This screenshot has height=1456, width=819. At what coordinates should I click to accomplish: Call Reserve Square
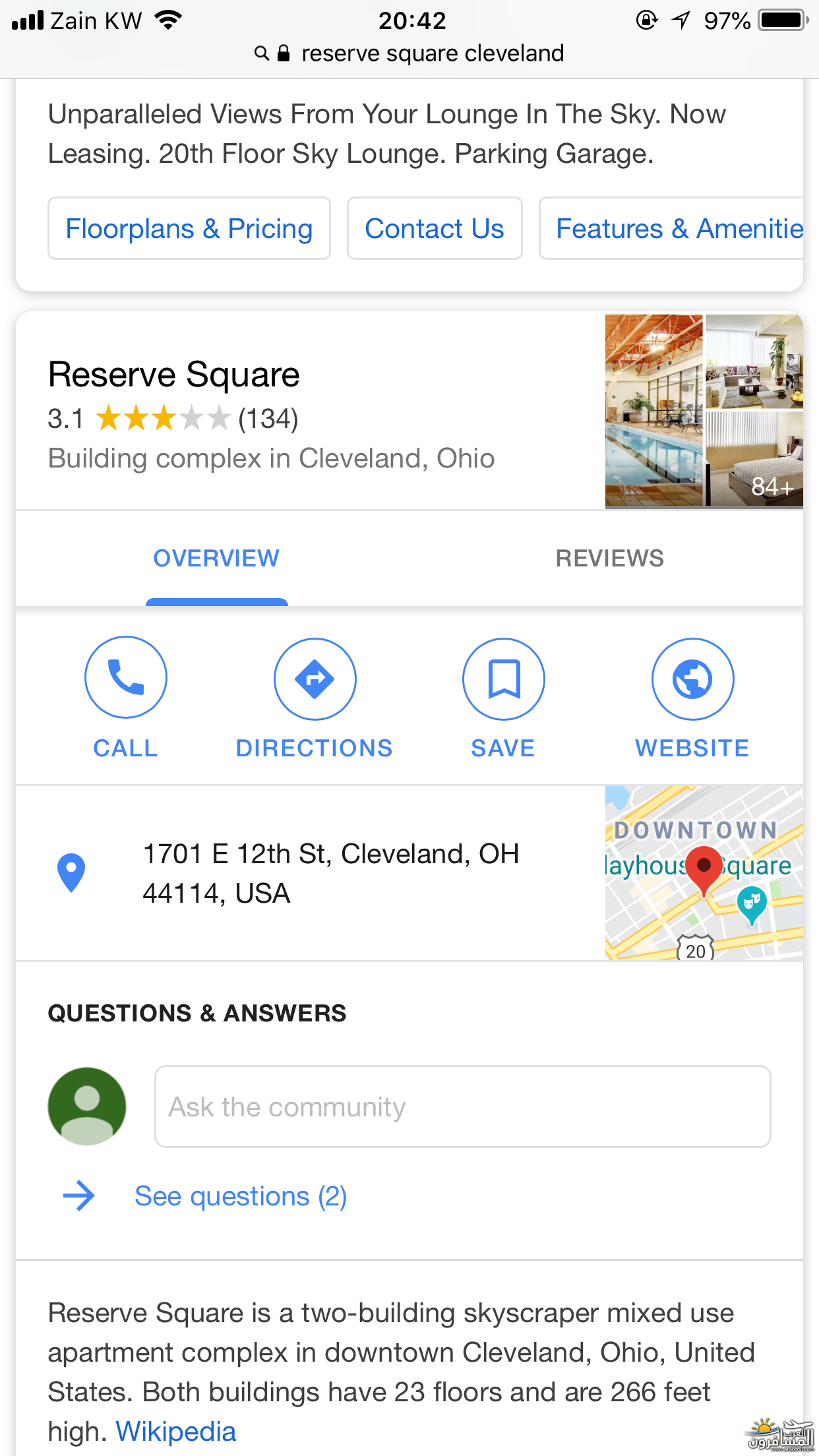125,698
